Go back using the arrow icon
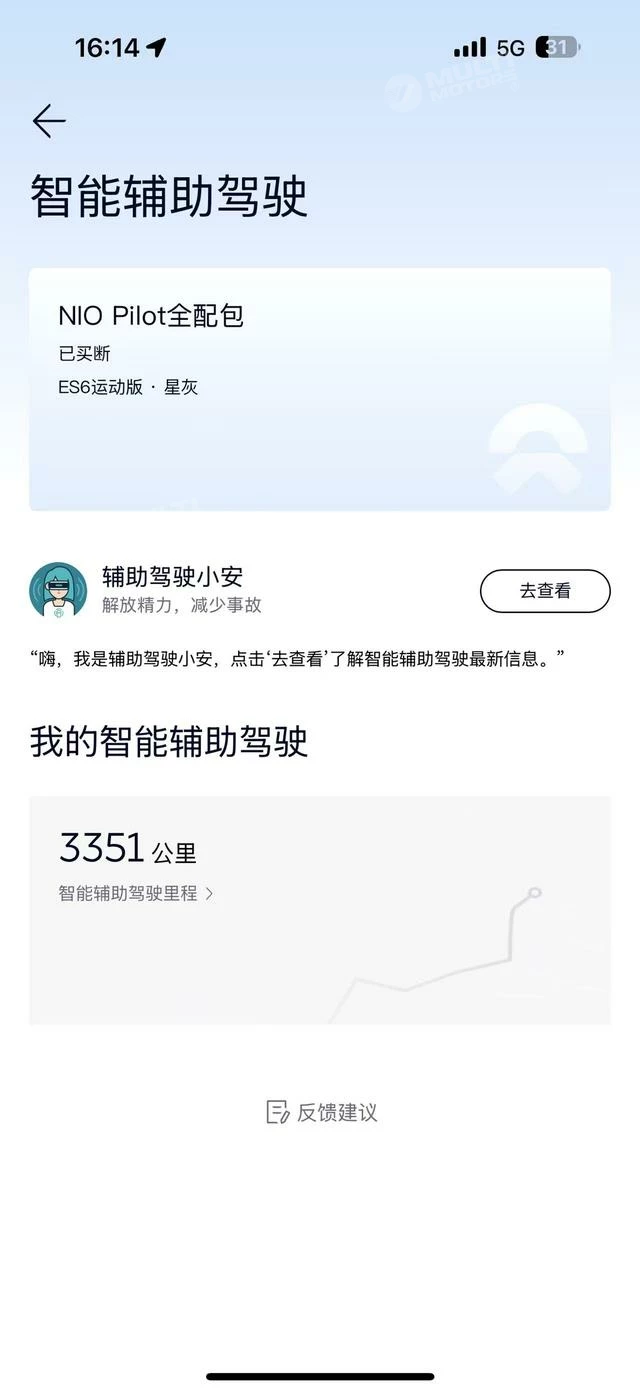 click(x=49, y=121)
